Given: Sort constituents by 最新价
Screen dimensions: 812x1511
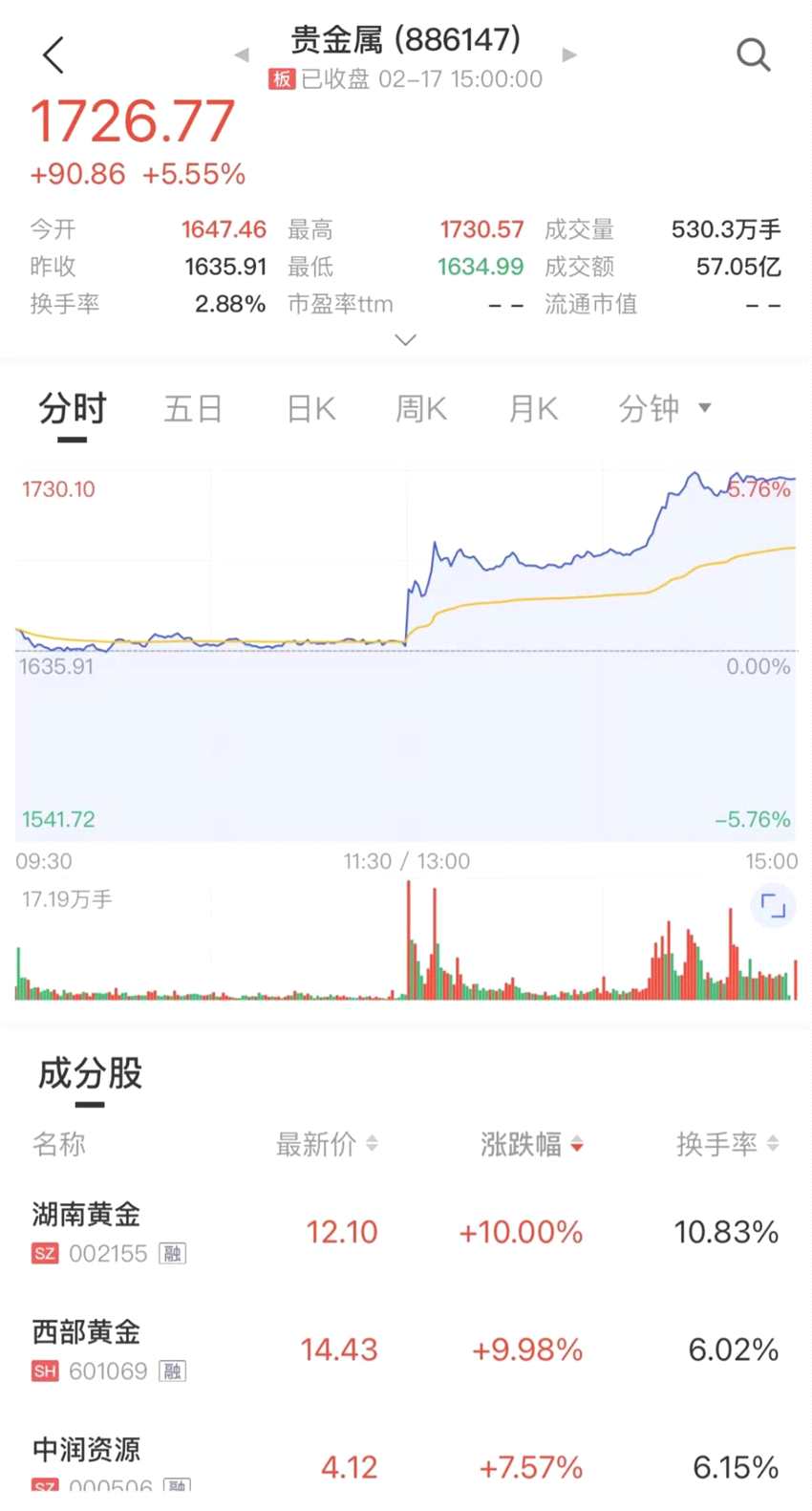Looking at the screenshot, I should (327, 1144).
